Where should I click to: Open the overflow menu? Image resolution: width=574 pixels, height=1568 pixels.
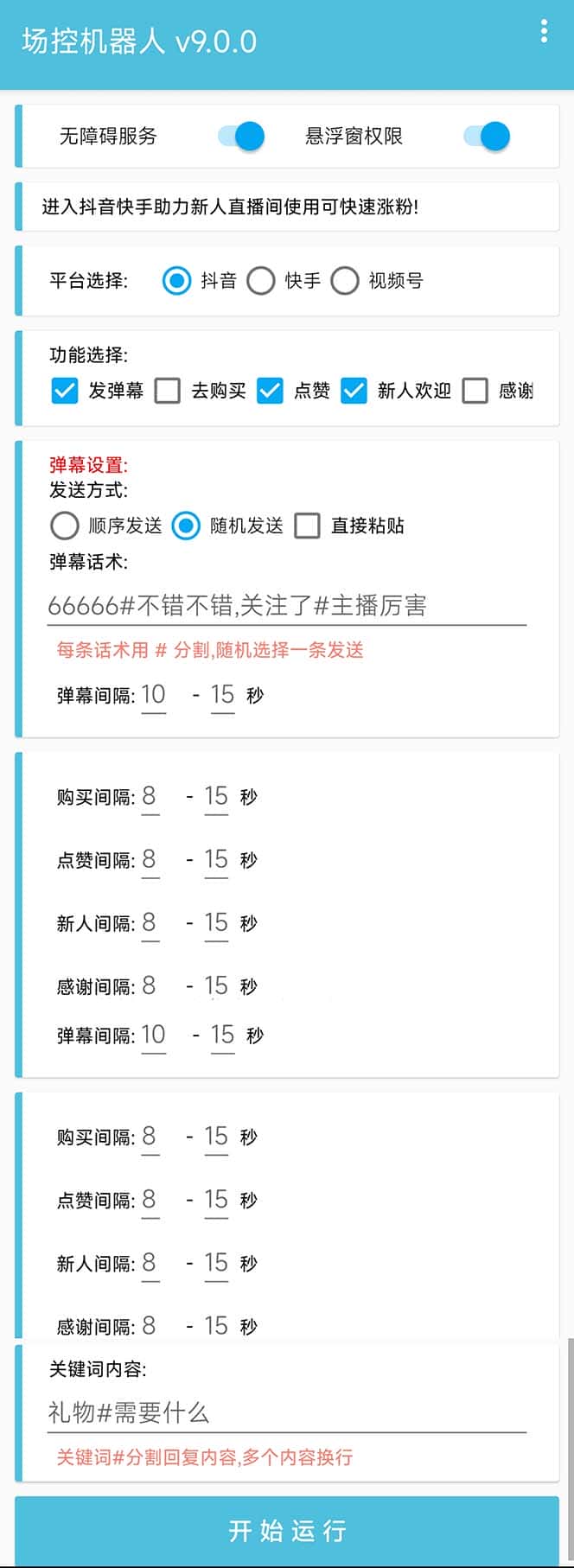pos(544,32)
